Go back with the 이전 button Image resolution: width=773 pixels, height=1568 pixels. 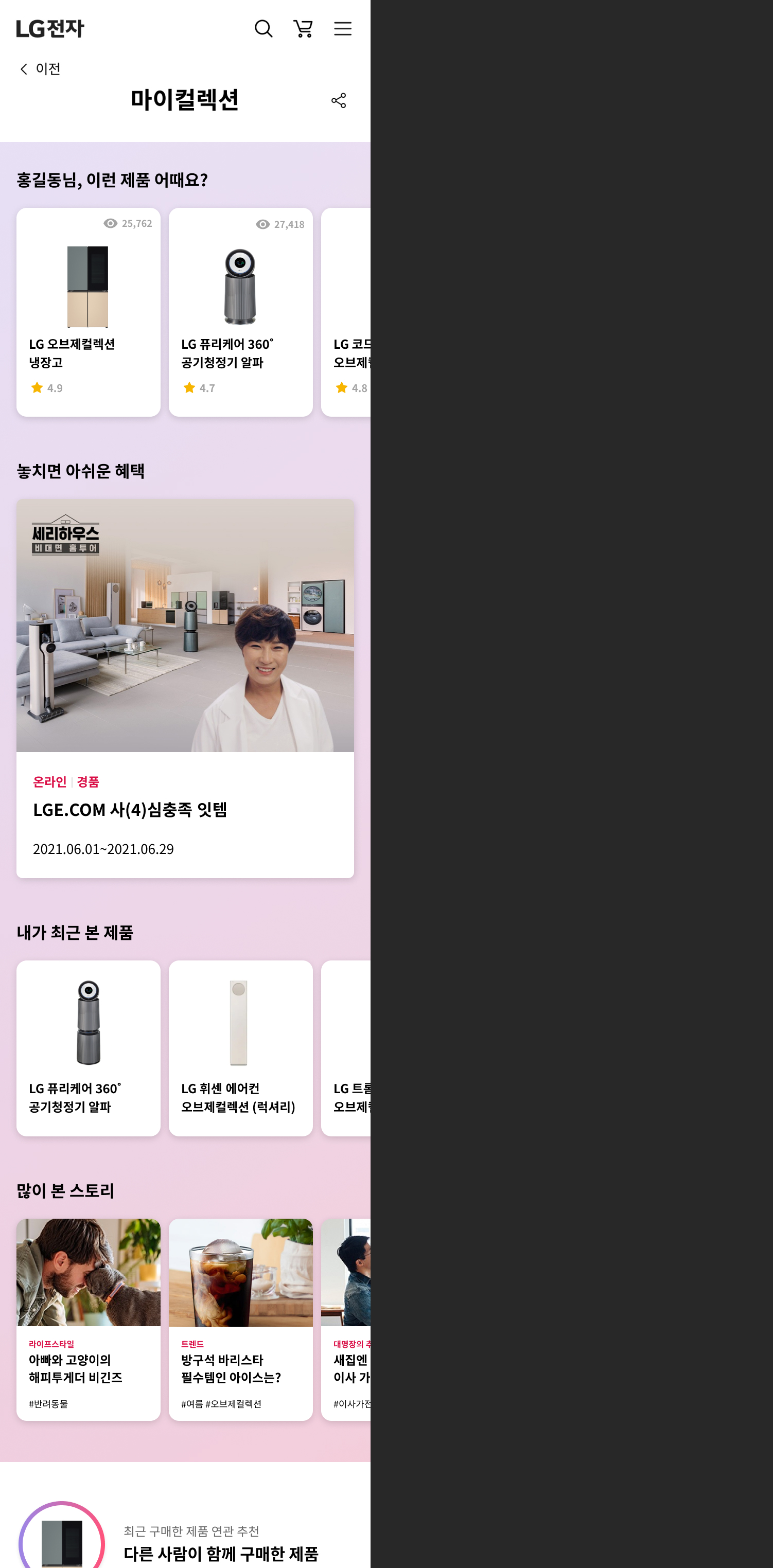pos(40,69)
